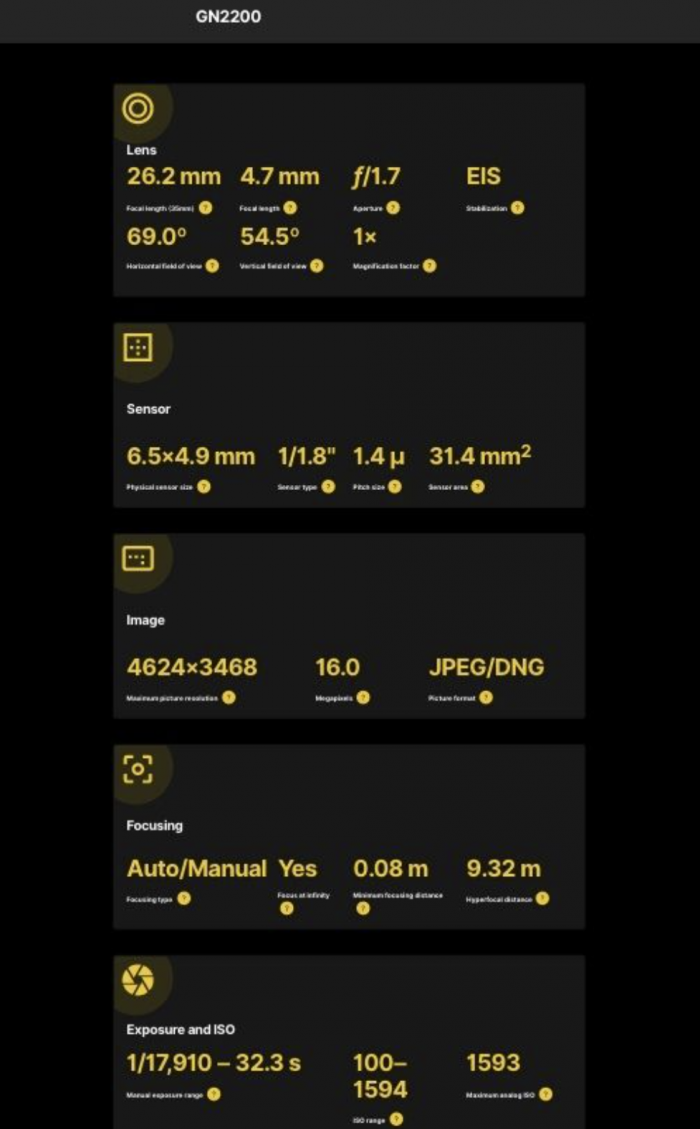The image size is (700, 1129).
Task: Show help for Physical sensor size
Action: tap(203, 486)
